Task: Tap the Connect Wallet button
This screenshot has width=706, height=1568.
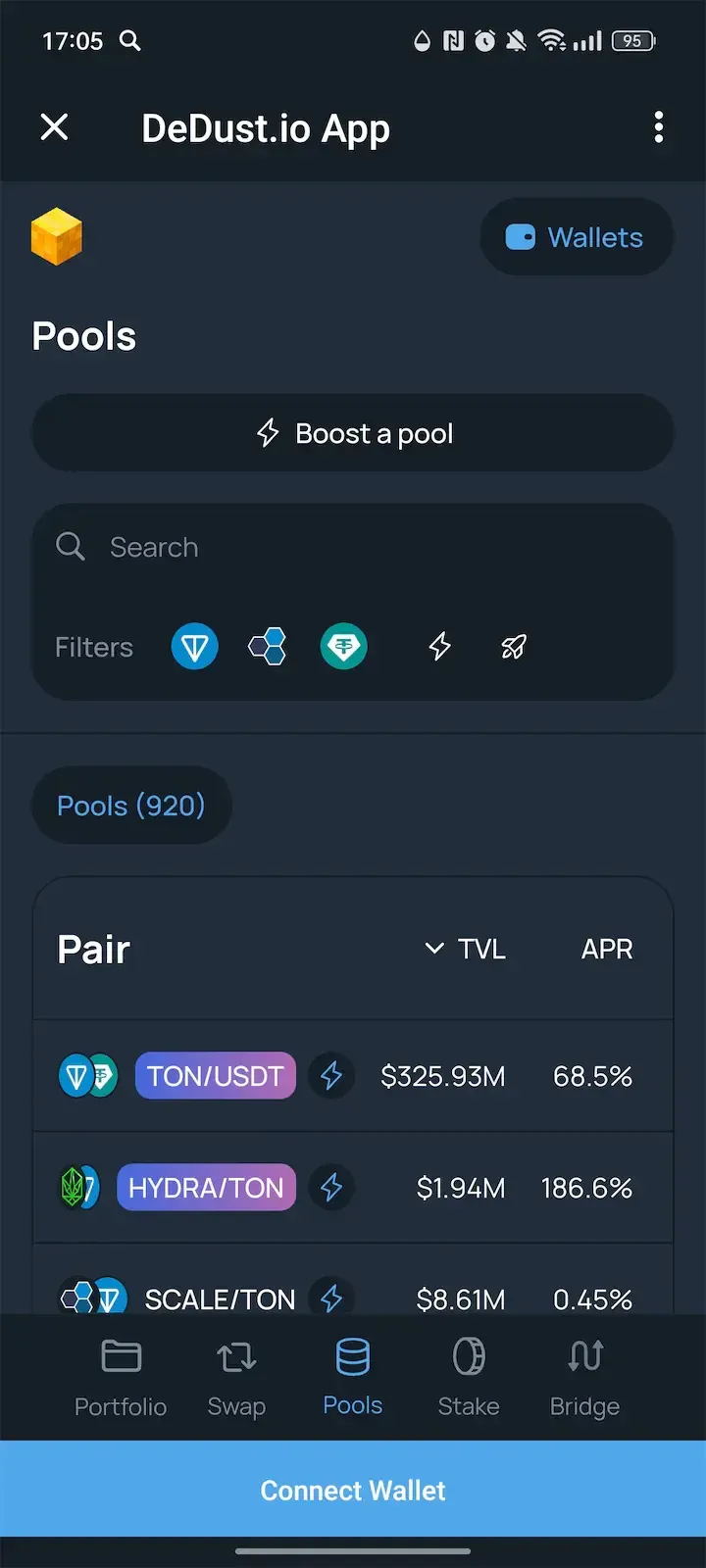Action: click(x=353, y=1490)
